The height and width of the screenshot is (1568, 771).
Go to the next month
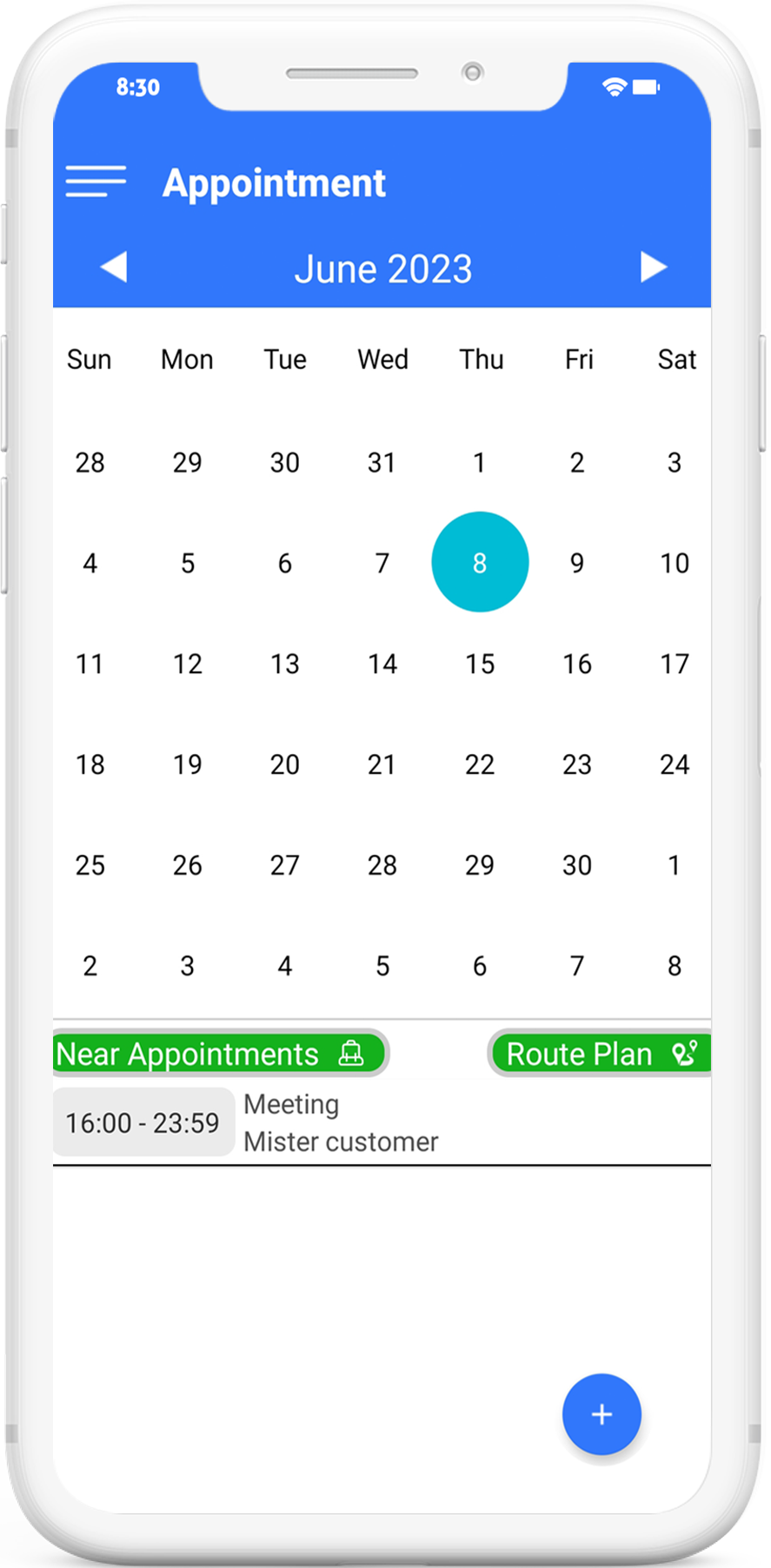click(x=654, y=267)
